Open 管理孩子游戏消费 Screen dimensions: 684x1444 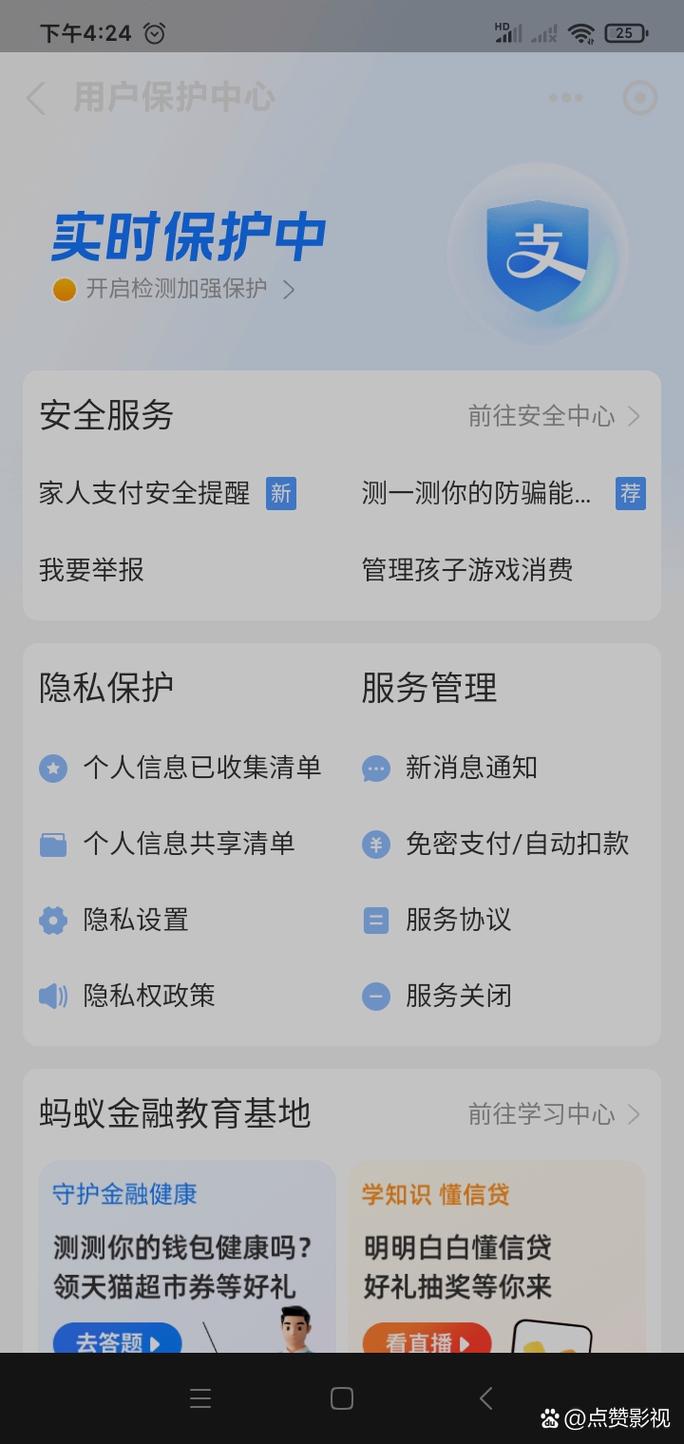467,570
